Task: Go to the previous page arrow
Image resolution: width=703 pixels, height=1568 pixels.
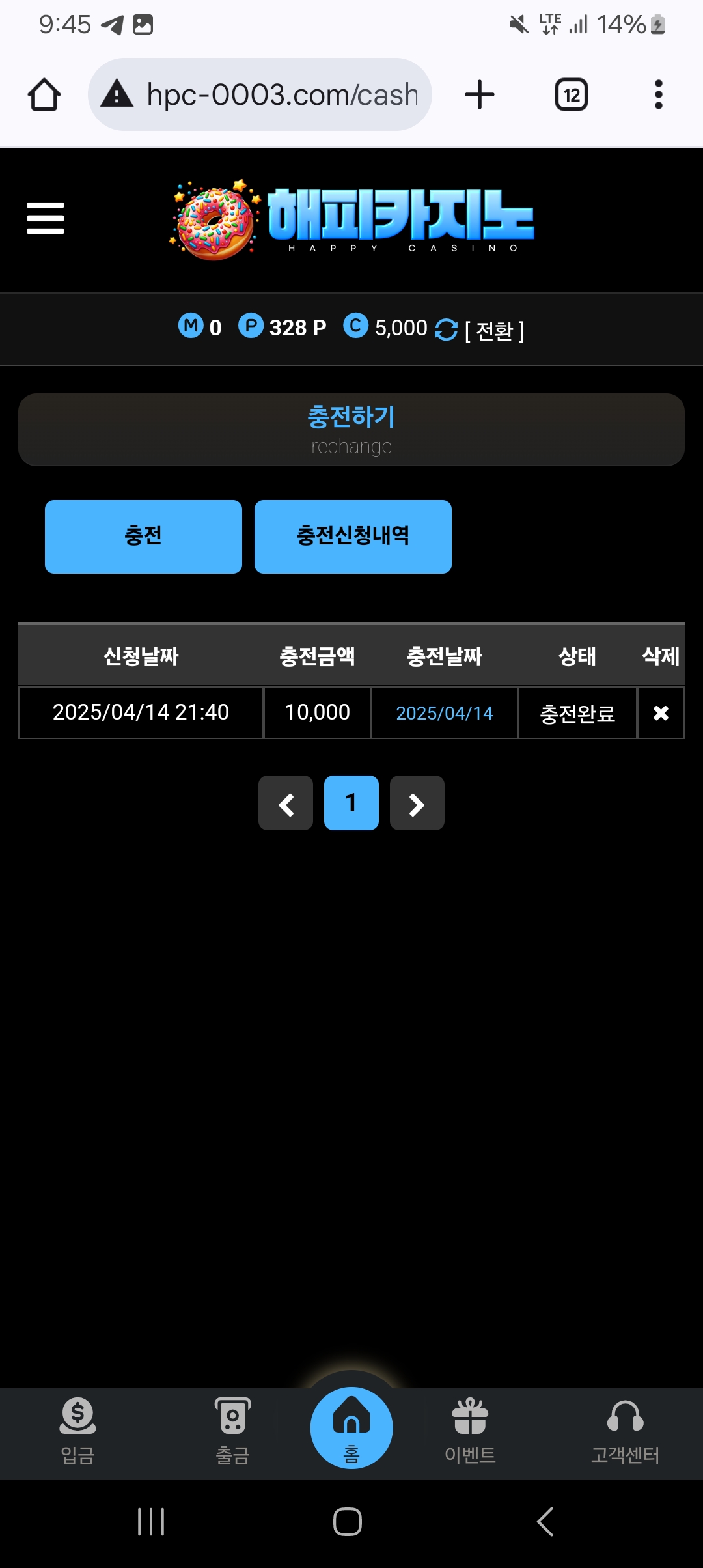Action: pyautogui.click(x=286, y=804)
